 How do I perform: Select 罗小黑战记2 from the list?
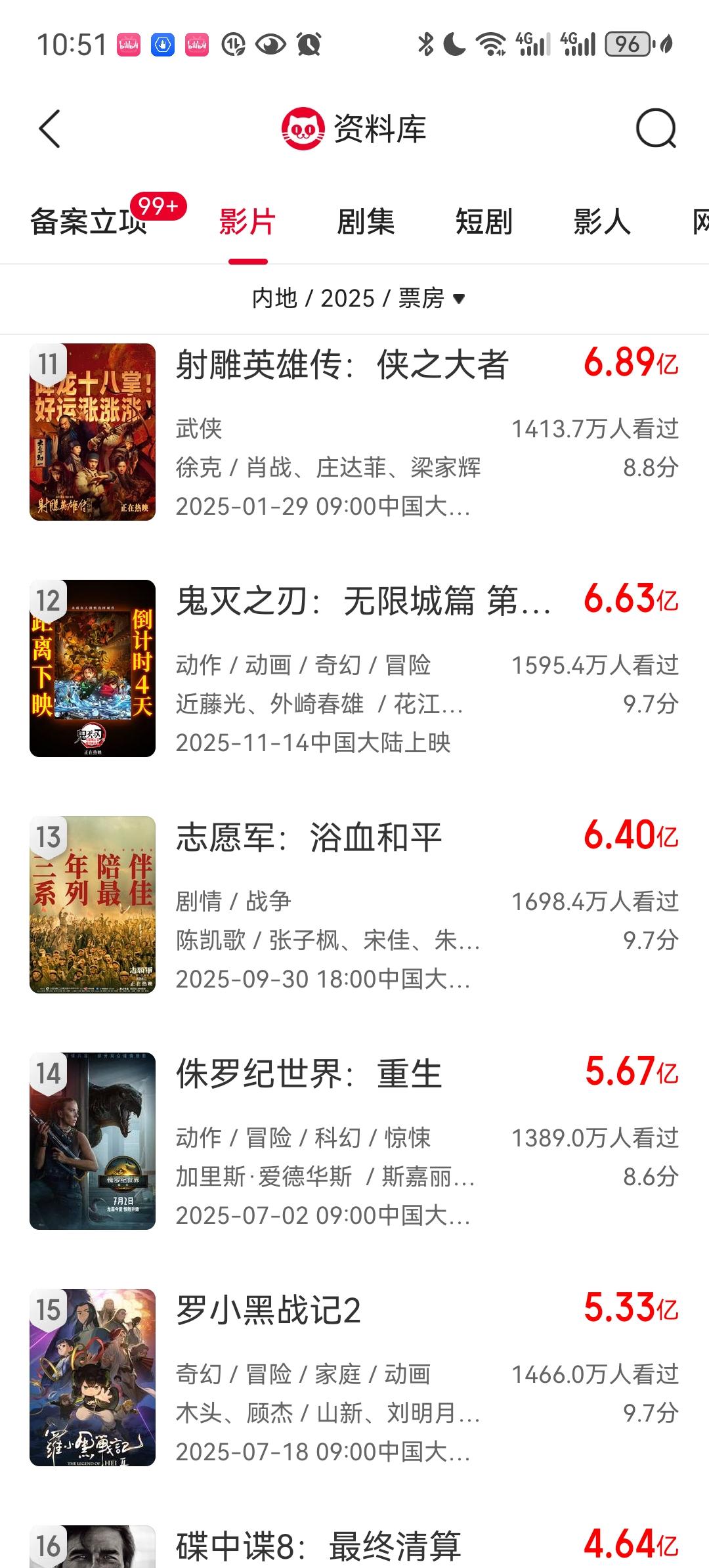[269, 1311]
